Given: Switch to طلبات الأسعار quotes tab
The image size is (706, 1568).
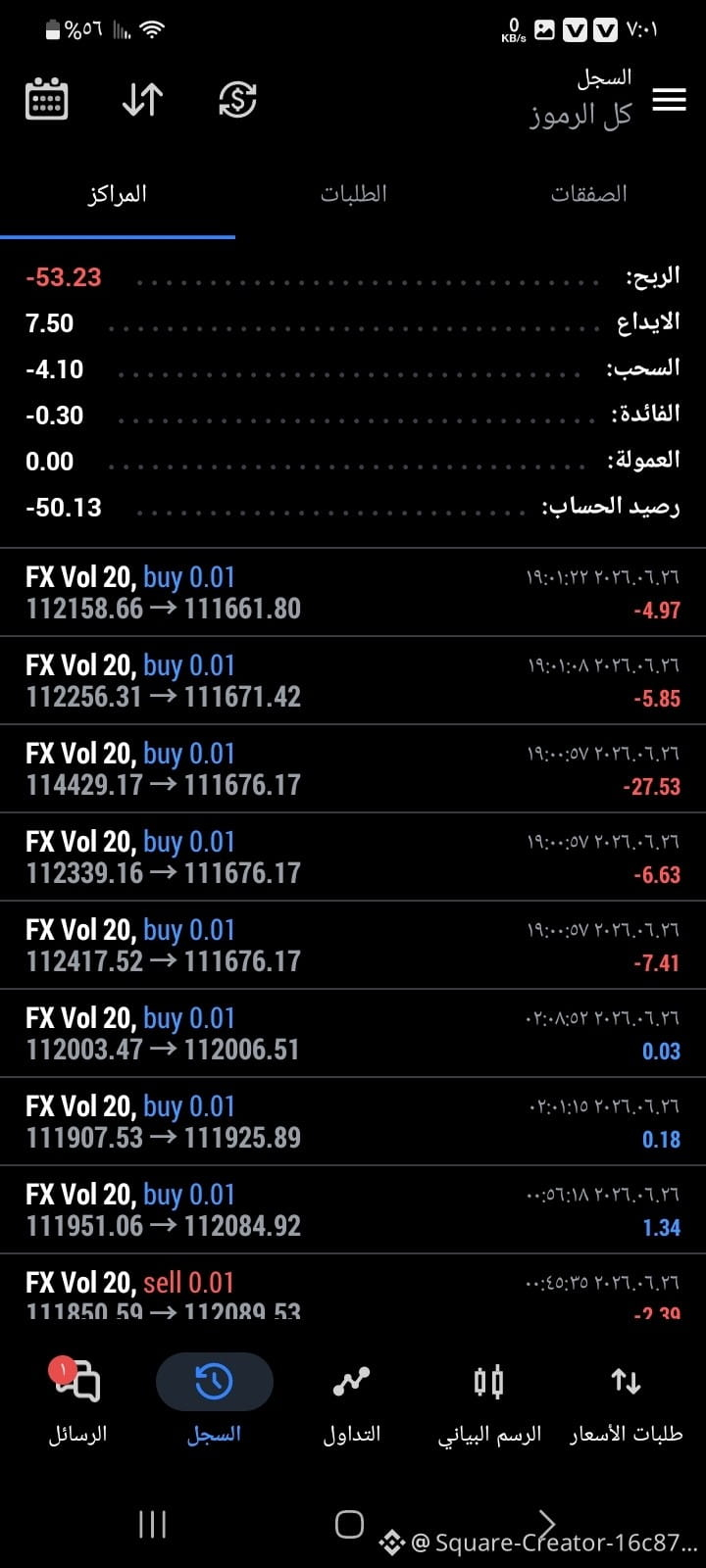Looking at the screenshot, I should pos(626,1401).
